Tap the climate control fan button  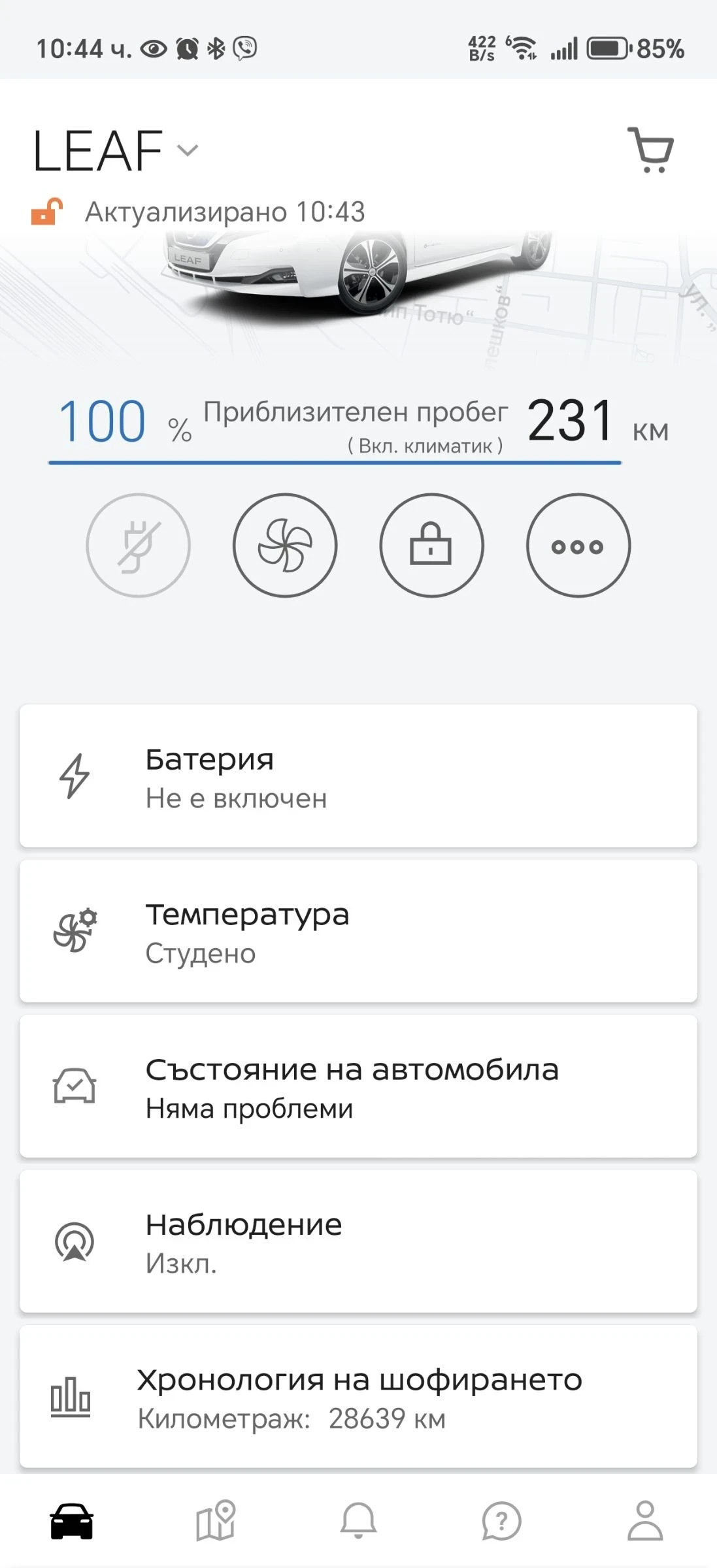pos(285,546)
